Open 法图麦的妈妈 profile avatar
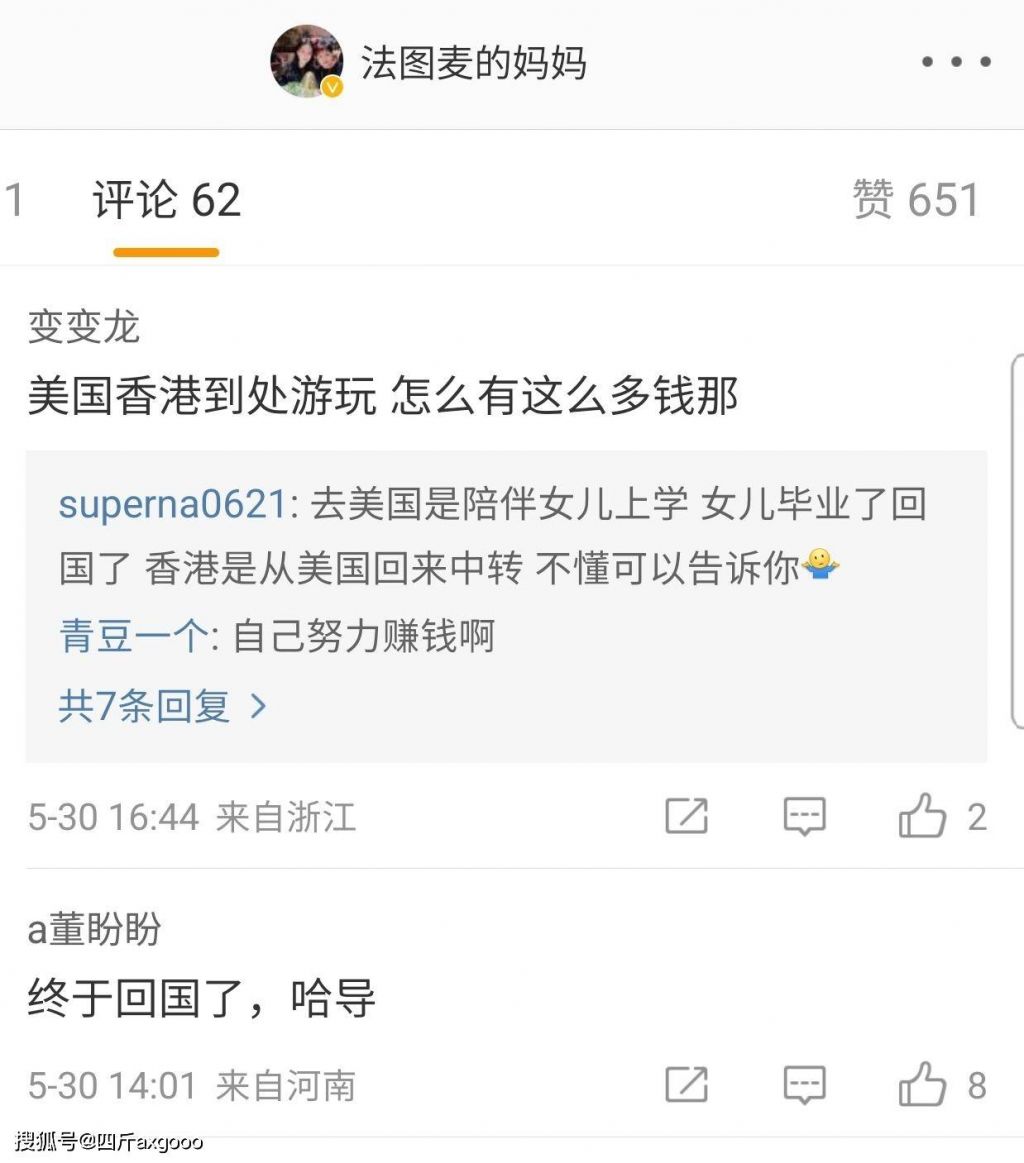 coord(307,62)
